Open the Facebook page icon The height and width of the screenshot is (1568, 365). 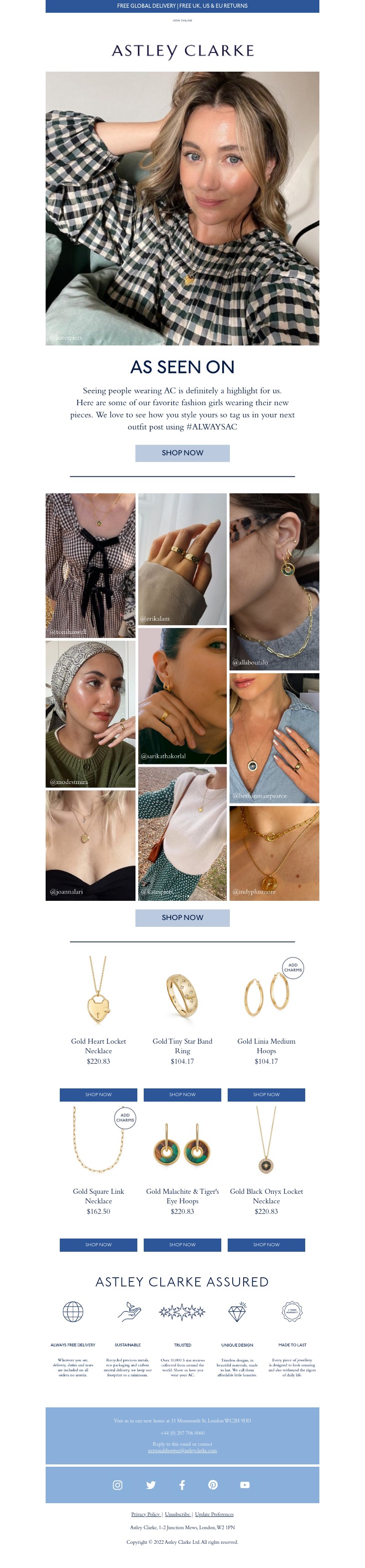tap(182, 1485)
